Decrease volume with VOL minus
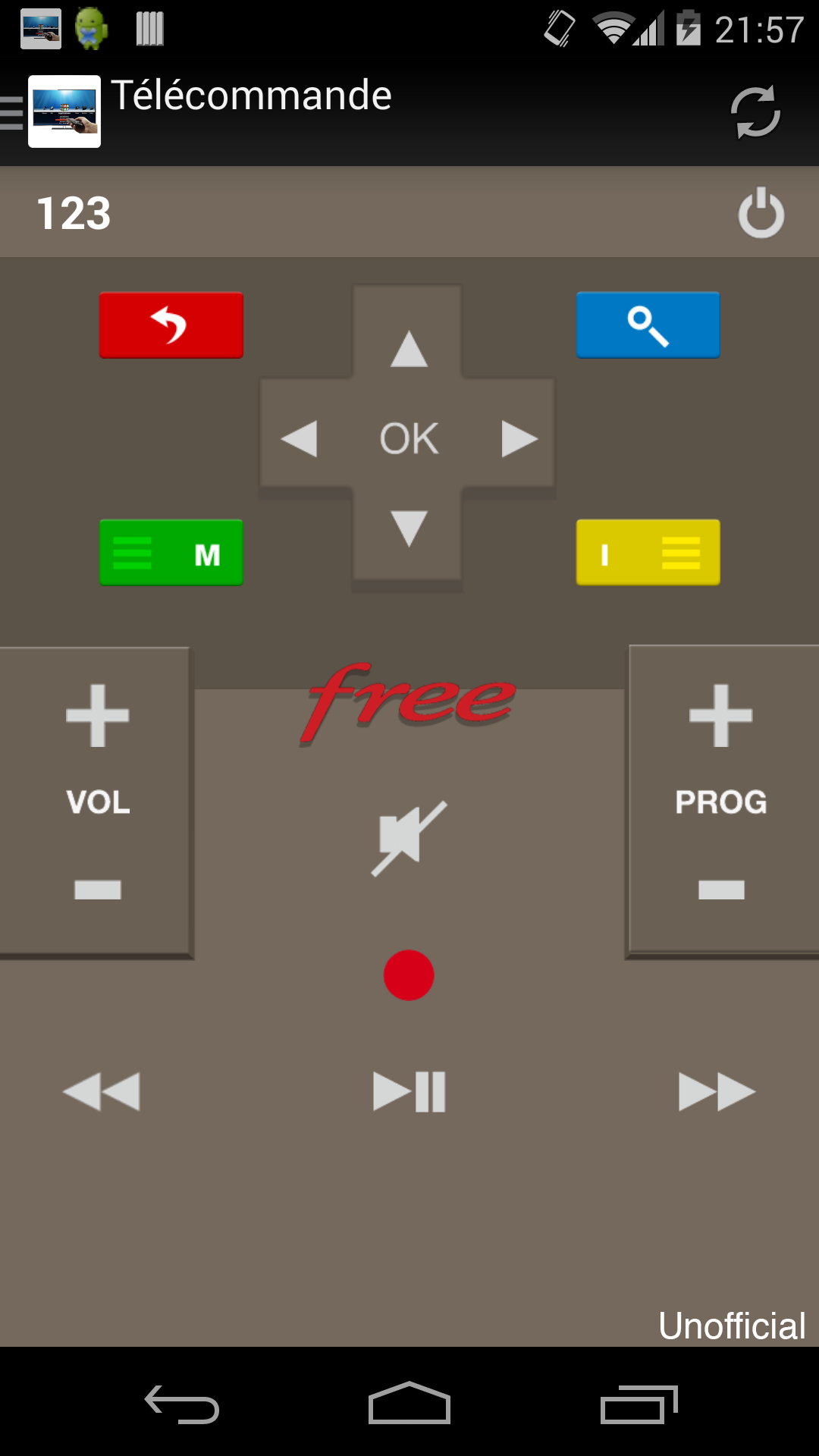The height and width of the screenshot is (1456, 819). point(98,889)
